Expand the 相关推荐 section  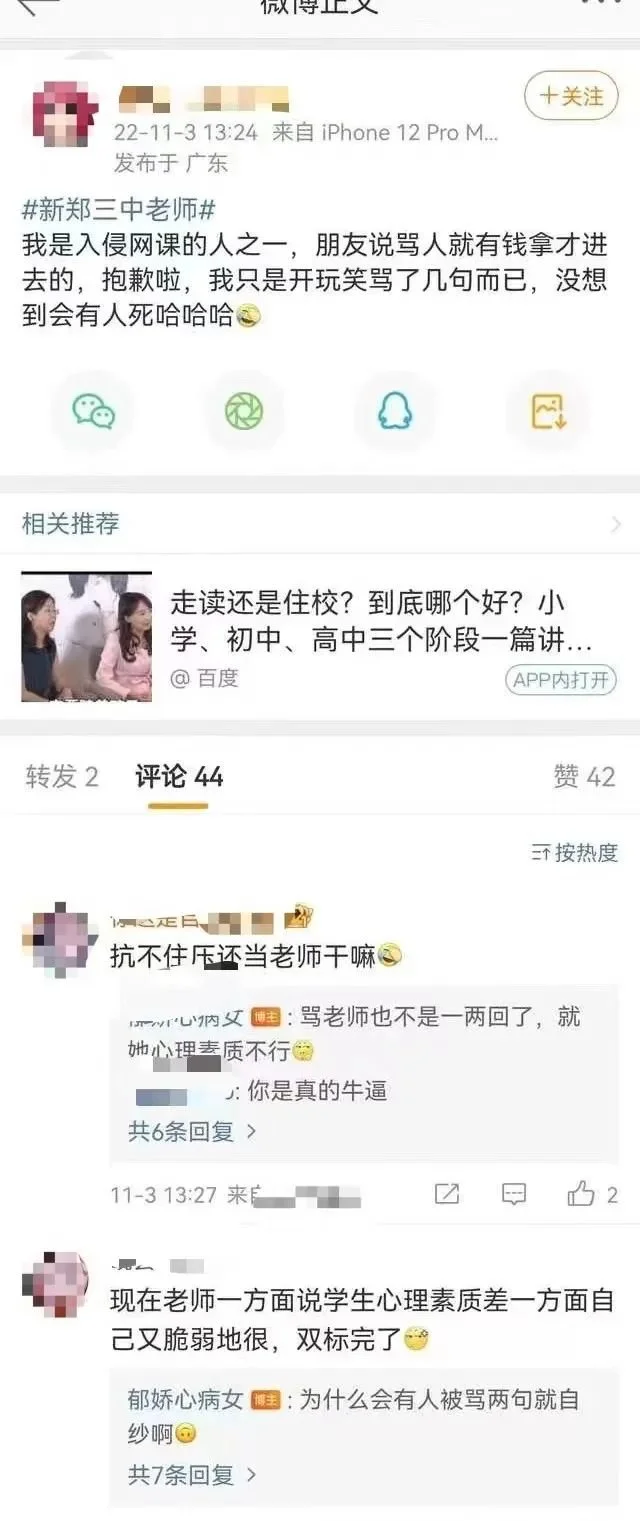pyautogui.click(x=615, y=524)
